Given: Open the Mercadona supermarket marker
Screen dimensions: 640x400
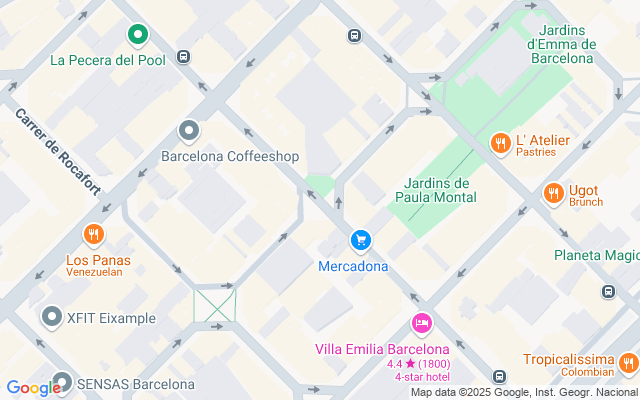Looking at the screenshot, I should point(361,241).
